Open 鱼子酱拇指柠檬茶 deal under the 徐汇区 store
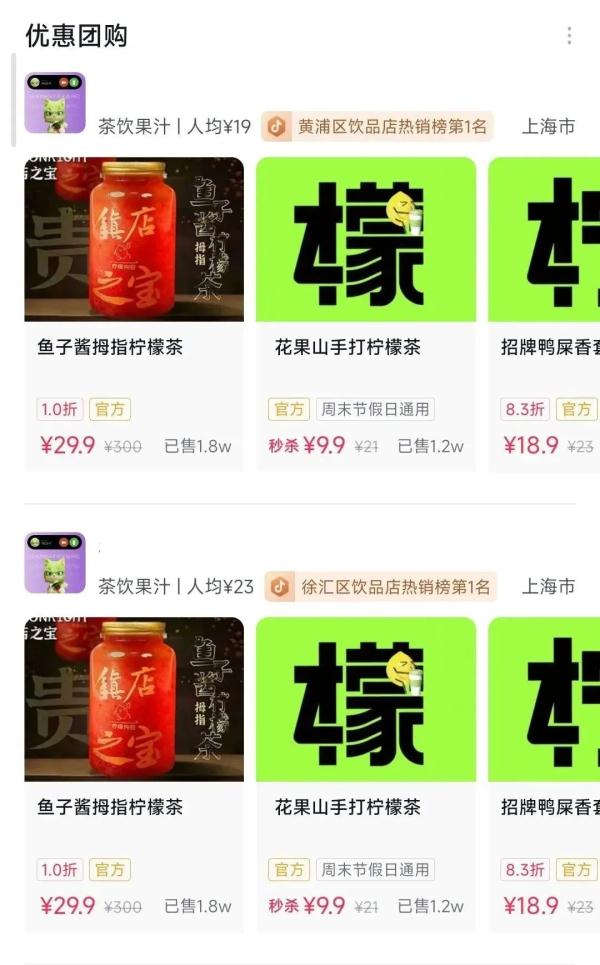600x965 pixels. (x=134, y=774)
